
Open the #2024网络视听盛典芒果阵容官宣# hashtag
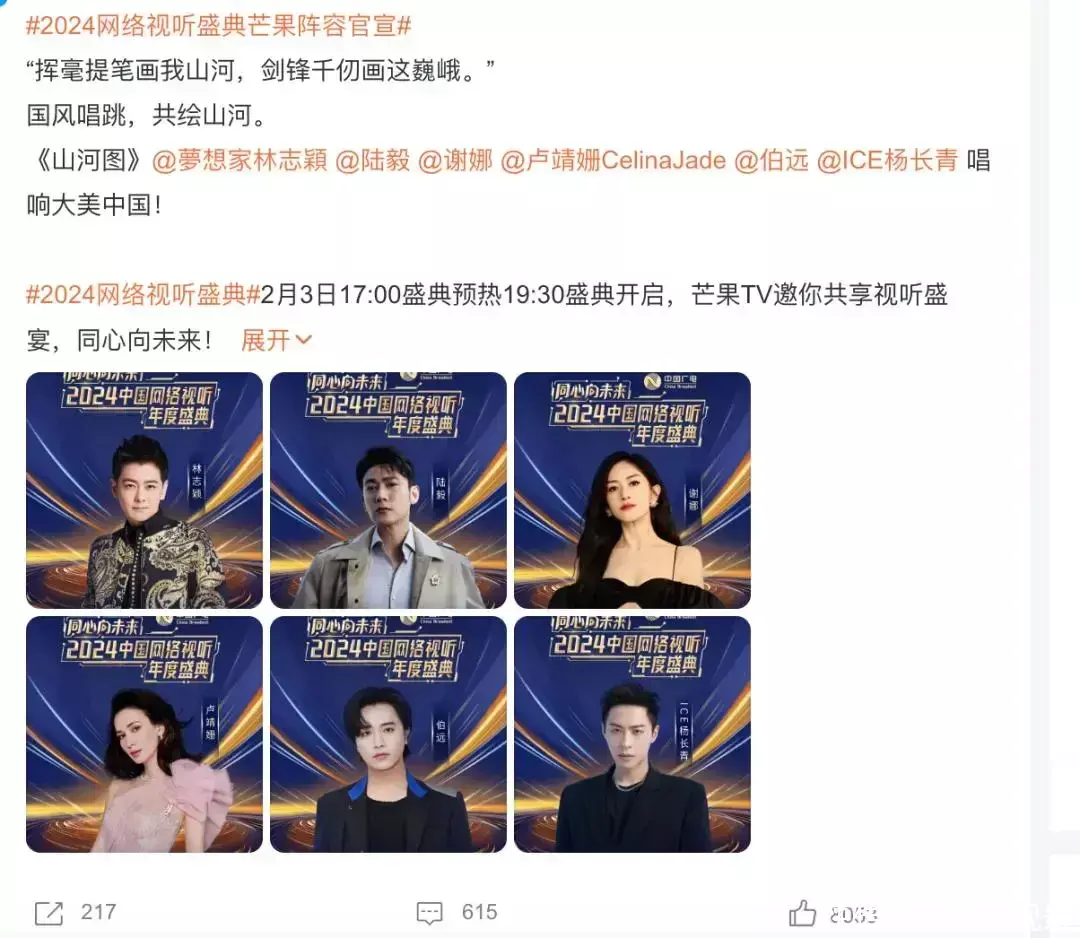218,26
